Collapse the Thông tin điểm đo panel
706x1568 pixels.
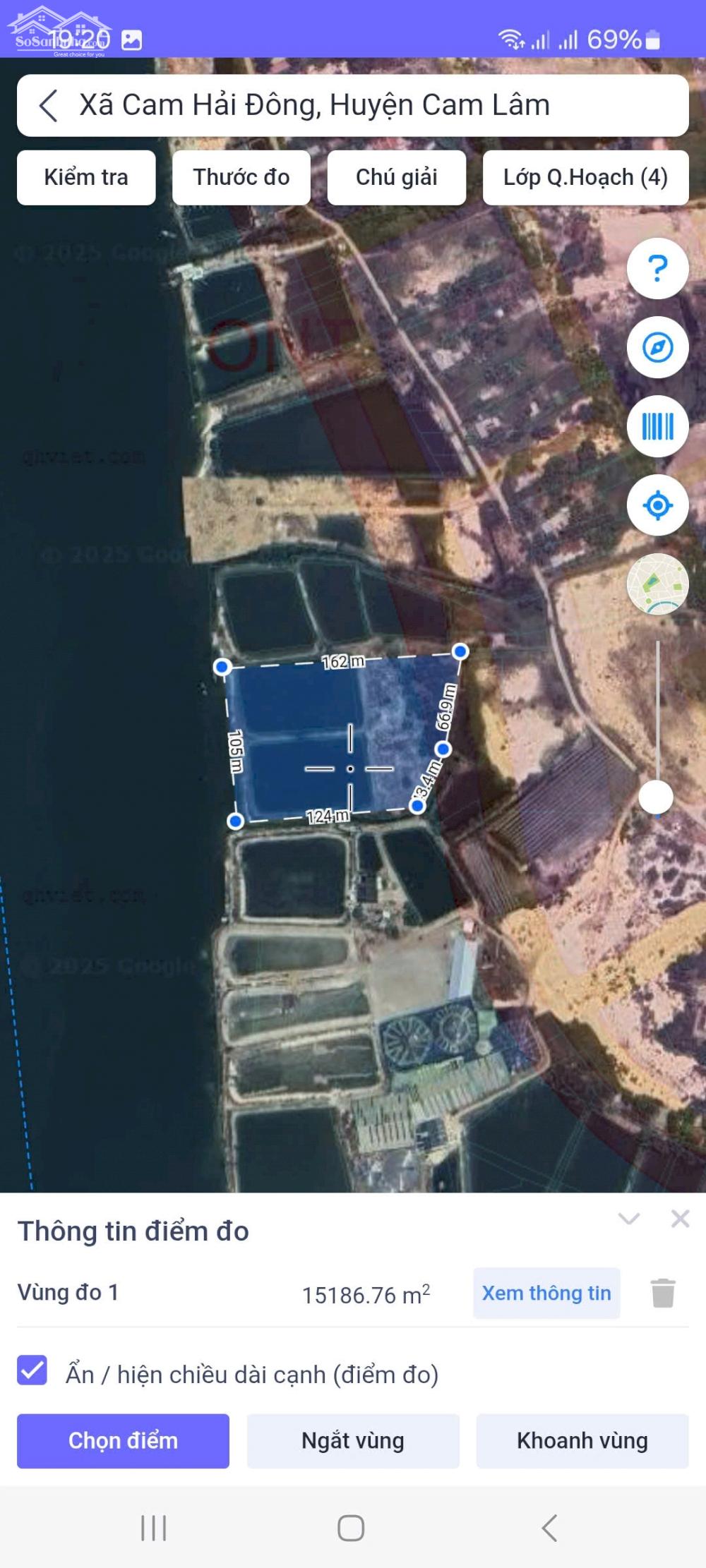[x=628, y=1219]
